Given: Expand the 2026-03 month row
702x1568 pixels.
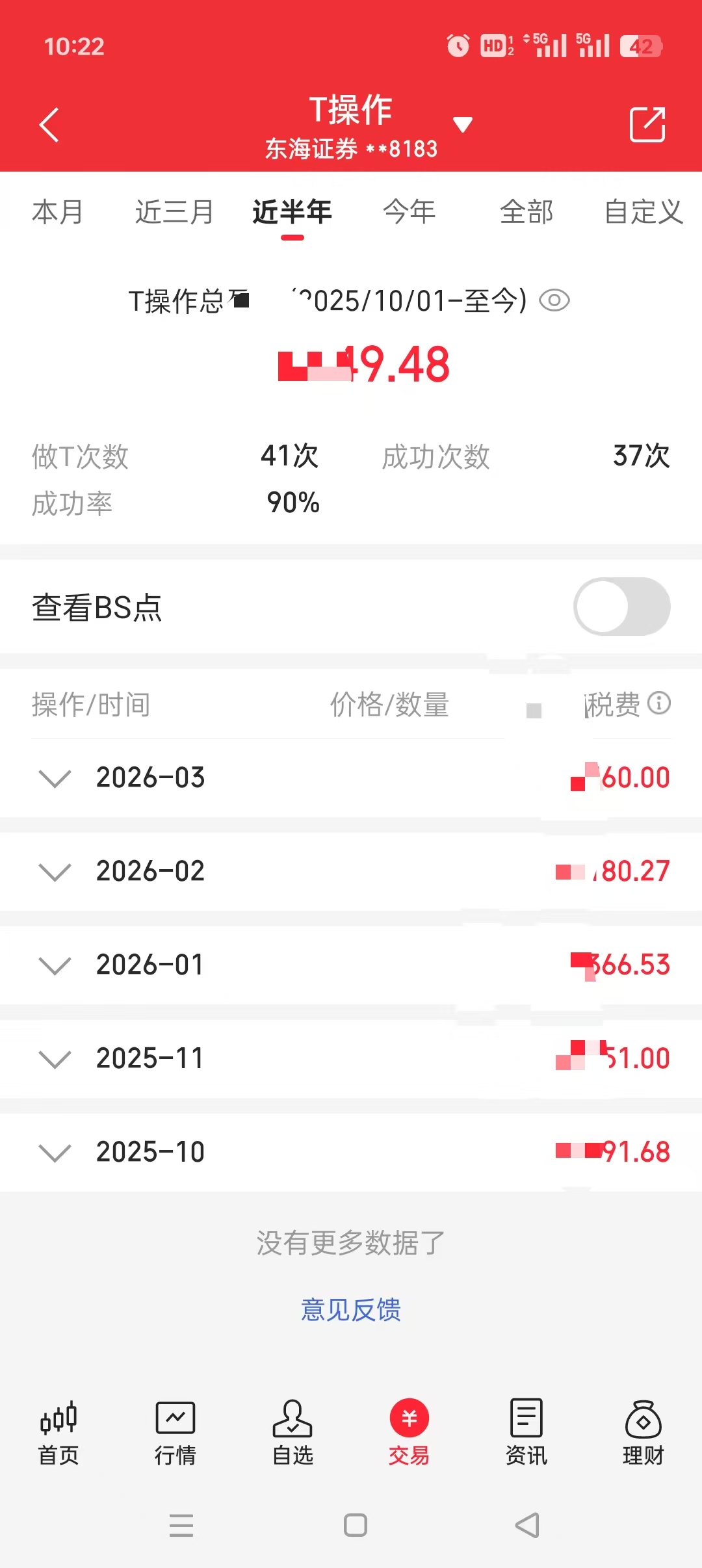Looking at the screenshot, I should pyautogui.click(x=351, y=777).
